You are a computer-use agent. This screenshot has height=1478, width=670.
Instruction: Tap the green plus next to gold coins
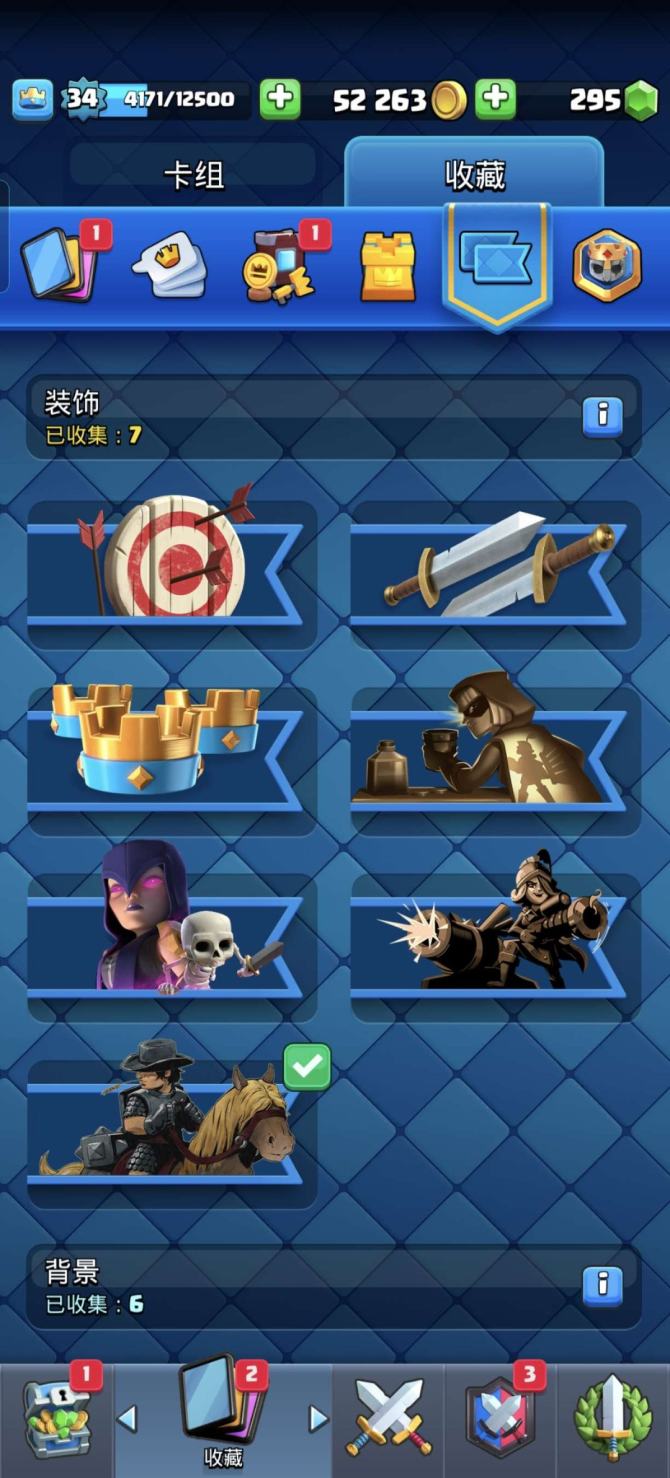click(495, 99)
